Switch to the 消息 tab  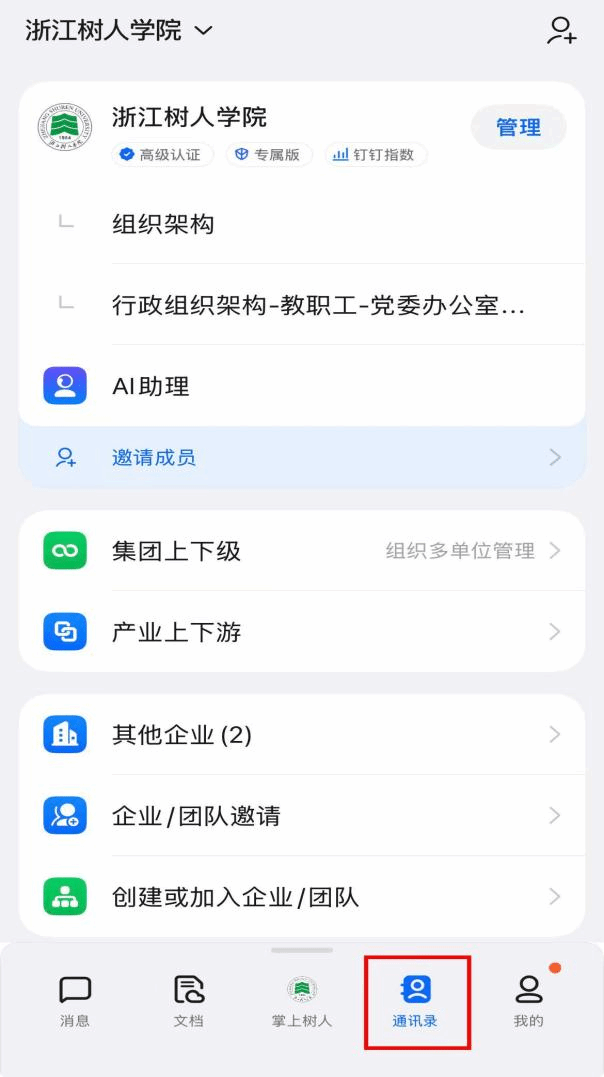point(75,1001)
